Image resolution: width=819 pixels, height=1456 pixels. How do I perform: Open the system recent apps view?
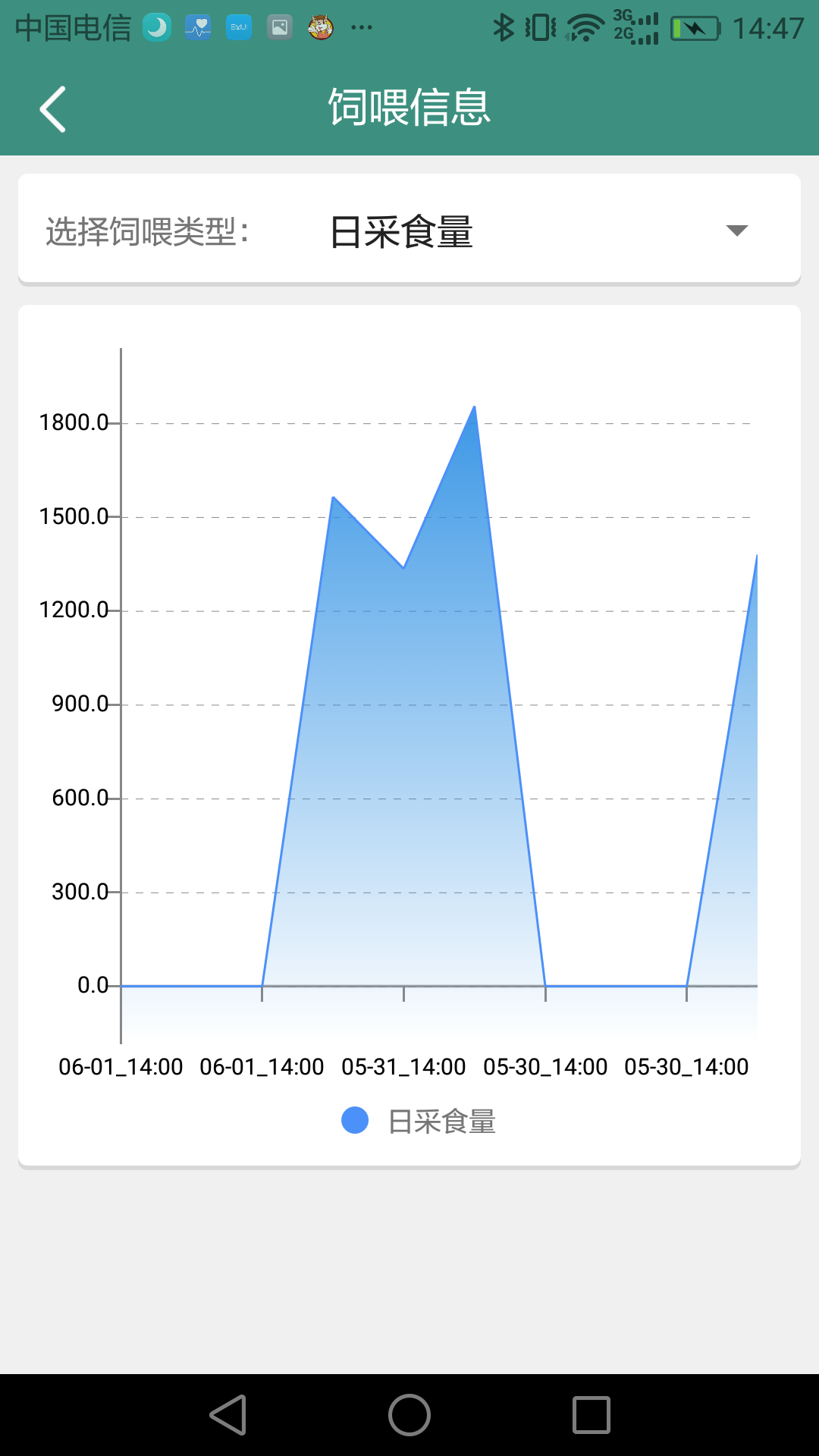(591, 1415)
